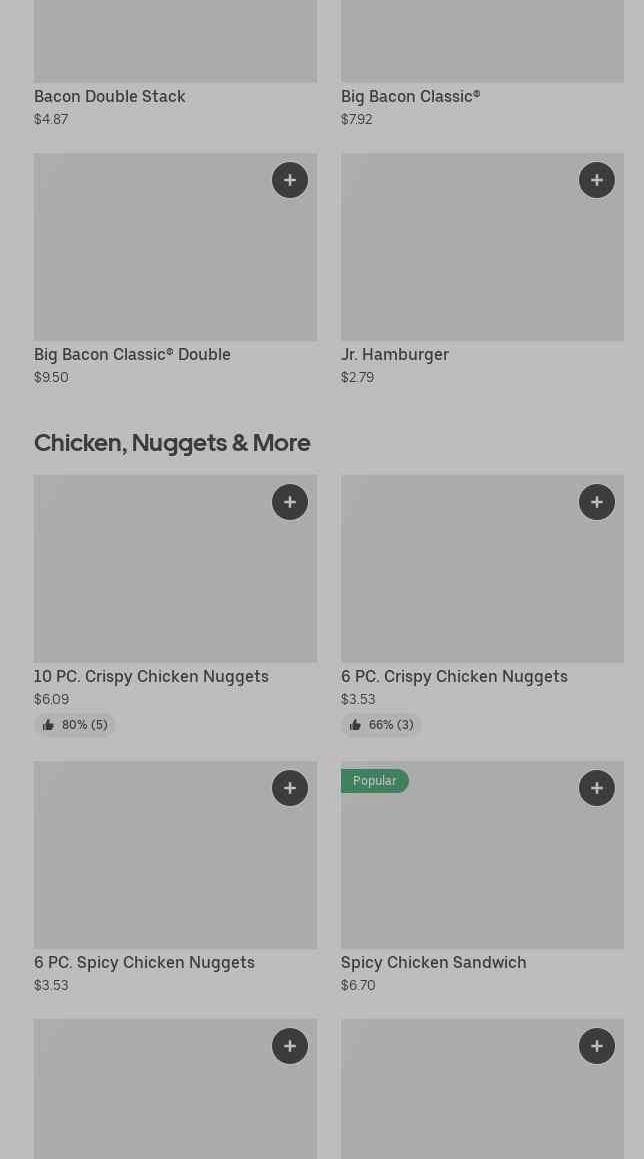Screen dimensions: 644x1159
Task: Add Spicy Chicken Sandwich to cart
Action: click(597, 788)
